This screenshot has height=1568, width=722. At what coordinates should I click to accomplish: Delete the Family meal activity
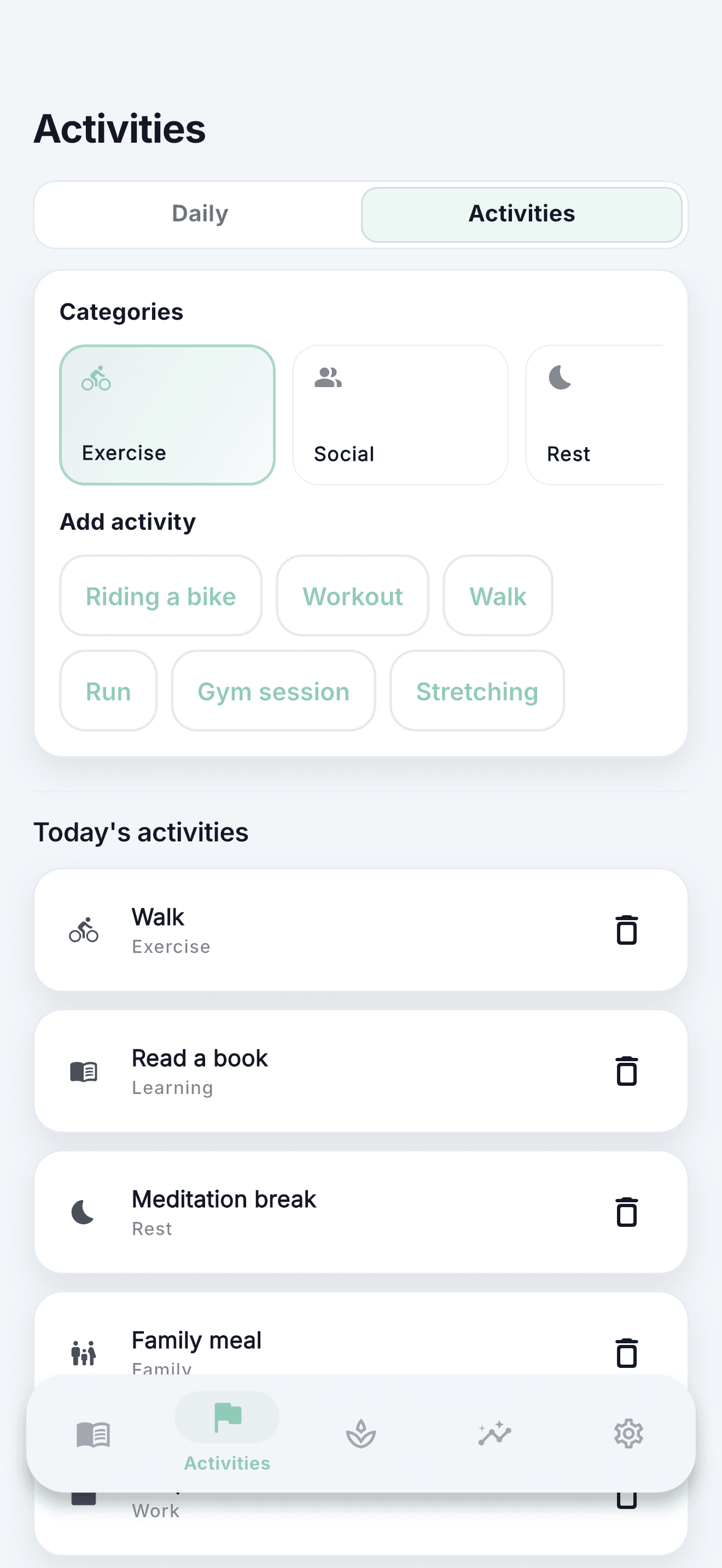pos(626,1353)
